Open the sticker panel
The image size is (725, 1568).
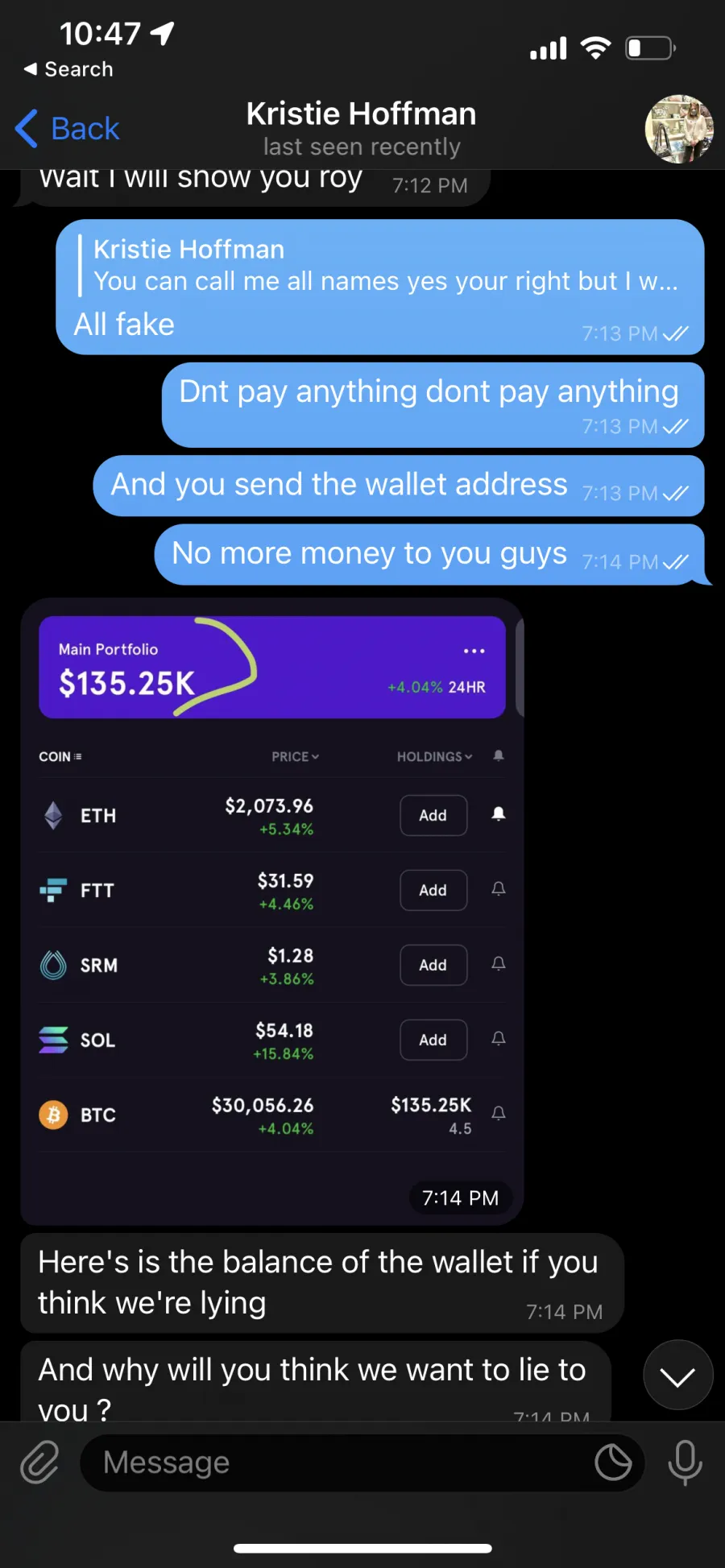(614, 1463)
